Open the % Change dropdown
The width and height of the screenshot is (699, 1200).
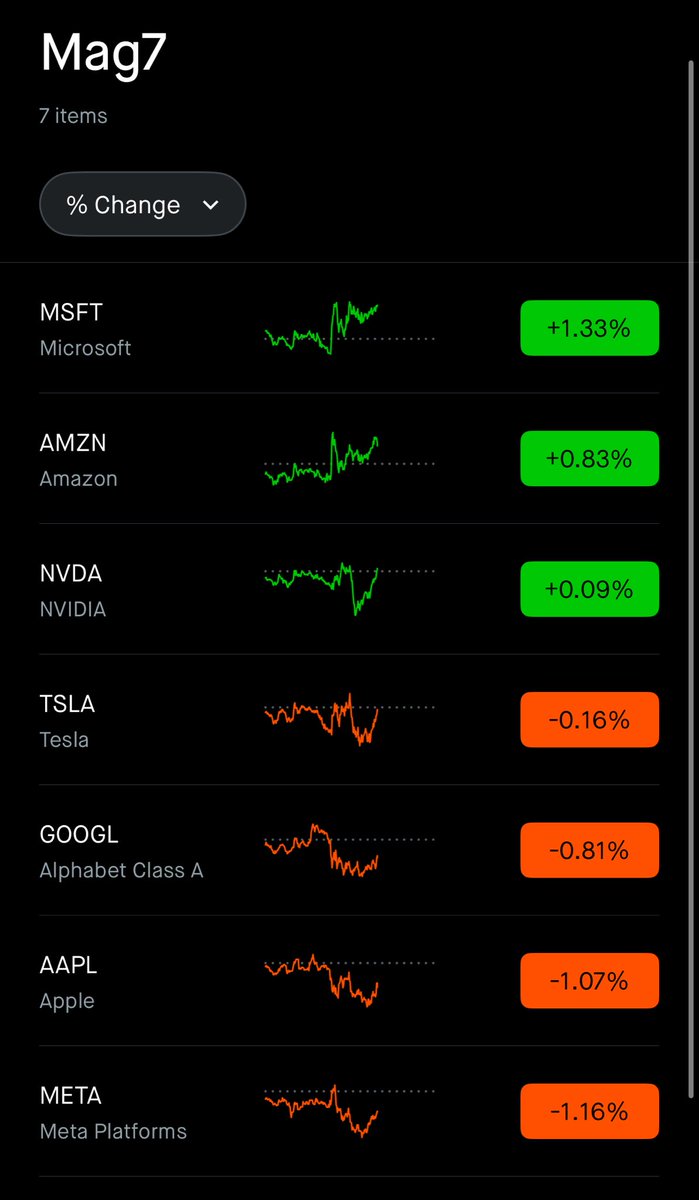click(x=142, y=205)
